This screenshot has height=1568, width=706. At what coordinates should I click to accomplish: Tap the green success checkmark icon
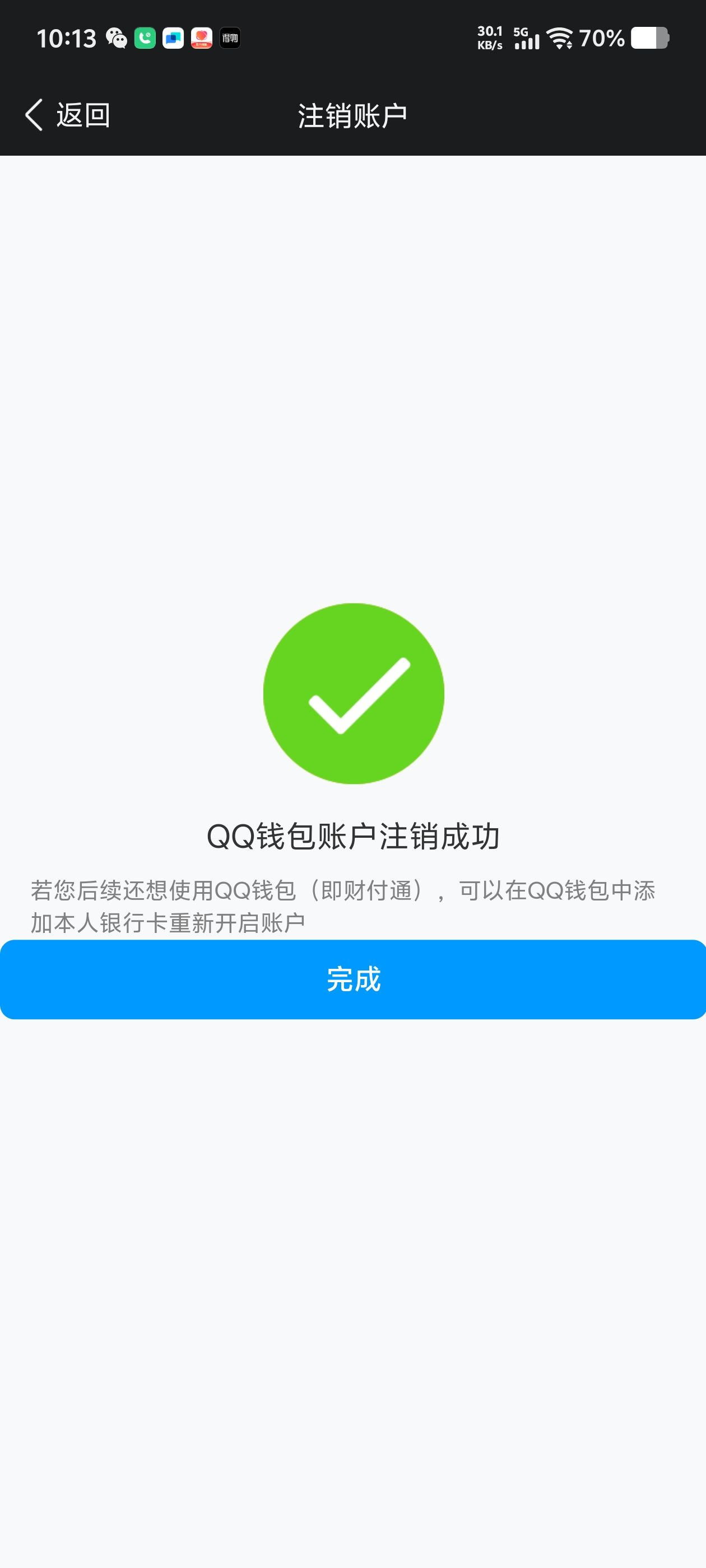point(352,694)
